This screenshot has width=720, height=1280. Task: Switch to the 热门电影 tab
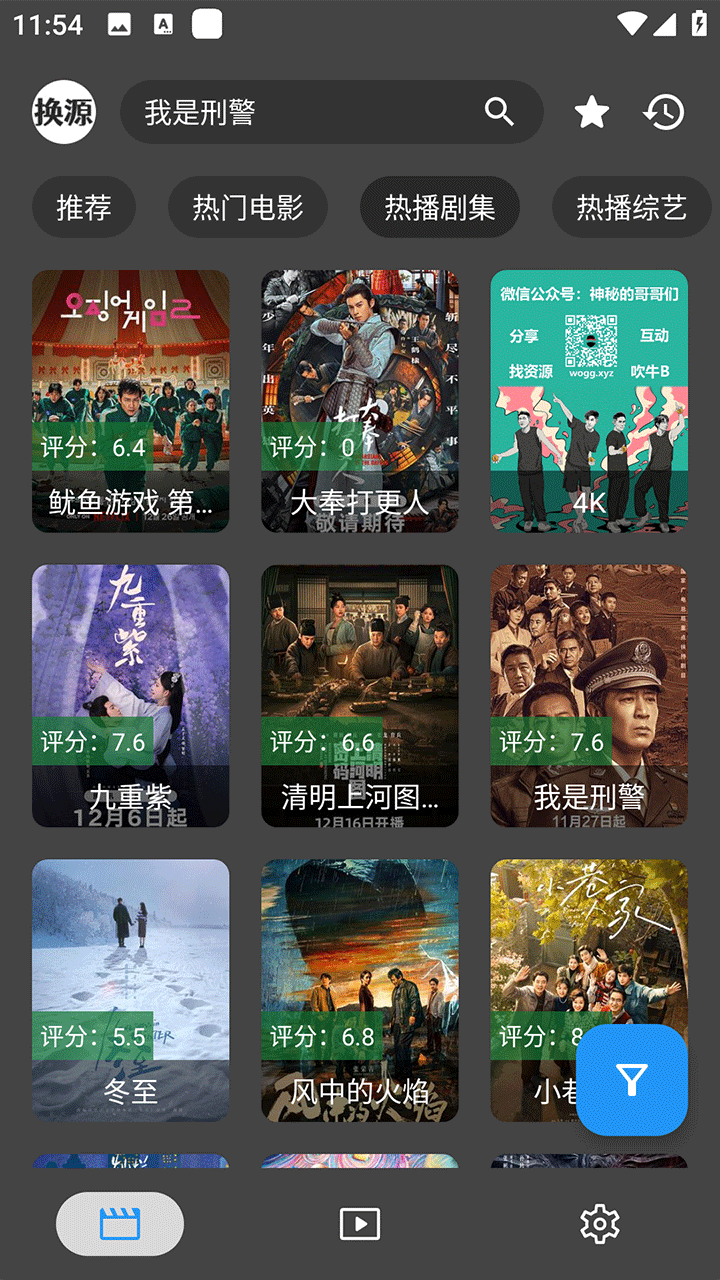point(247,207)
